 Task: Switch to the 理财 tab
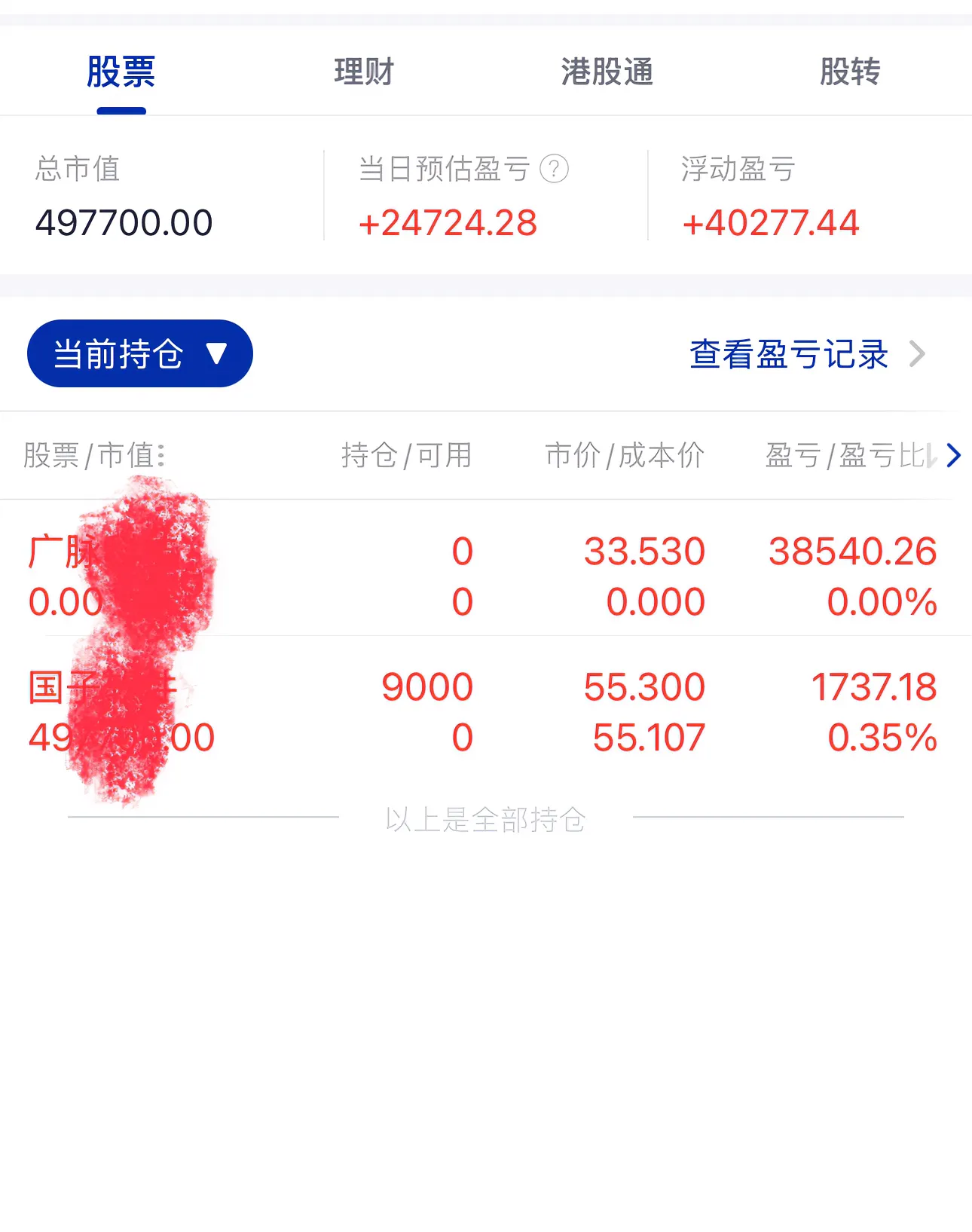coord(365,72)
